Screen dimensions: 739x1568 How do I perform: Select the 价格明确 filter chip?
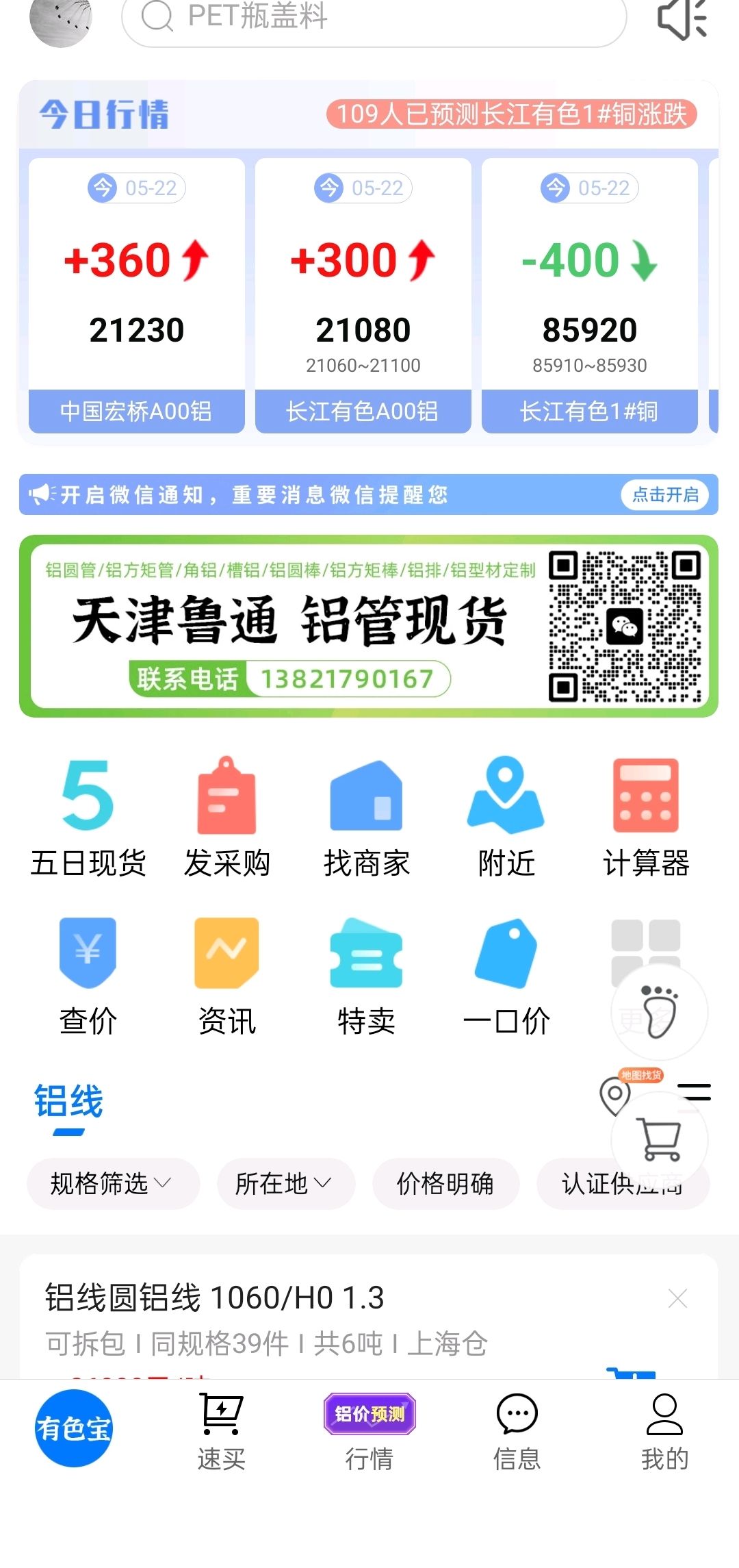(x=445, y=1183)
